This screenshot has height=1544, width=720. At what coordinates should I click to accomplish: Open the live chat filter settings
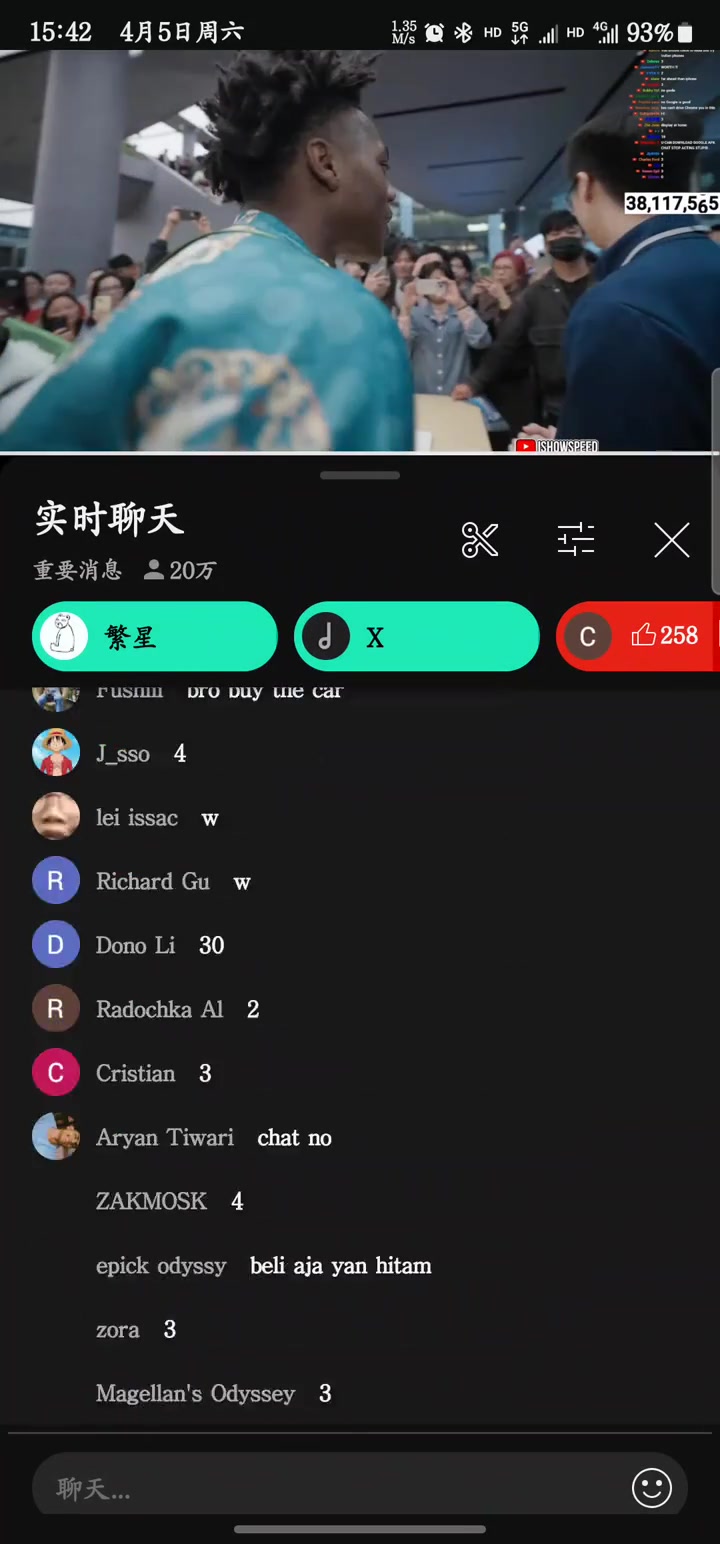click(x=576, y=540)
